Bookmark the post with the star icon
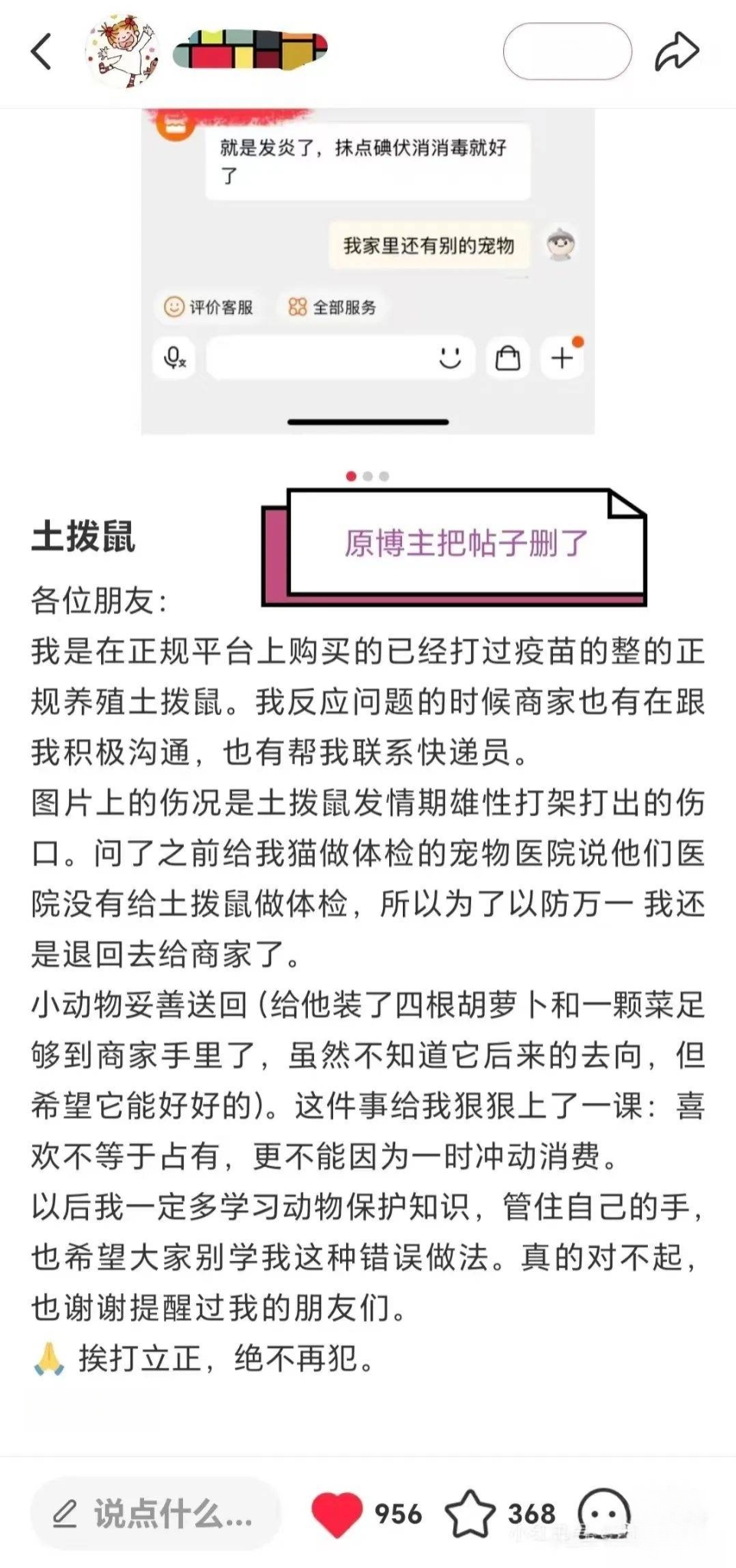Viewport: 736px width, 1568px height. click(x=470, y=1514)
